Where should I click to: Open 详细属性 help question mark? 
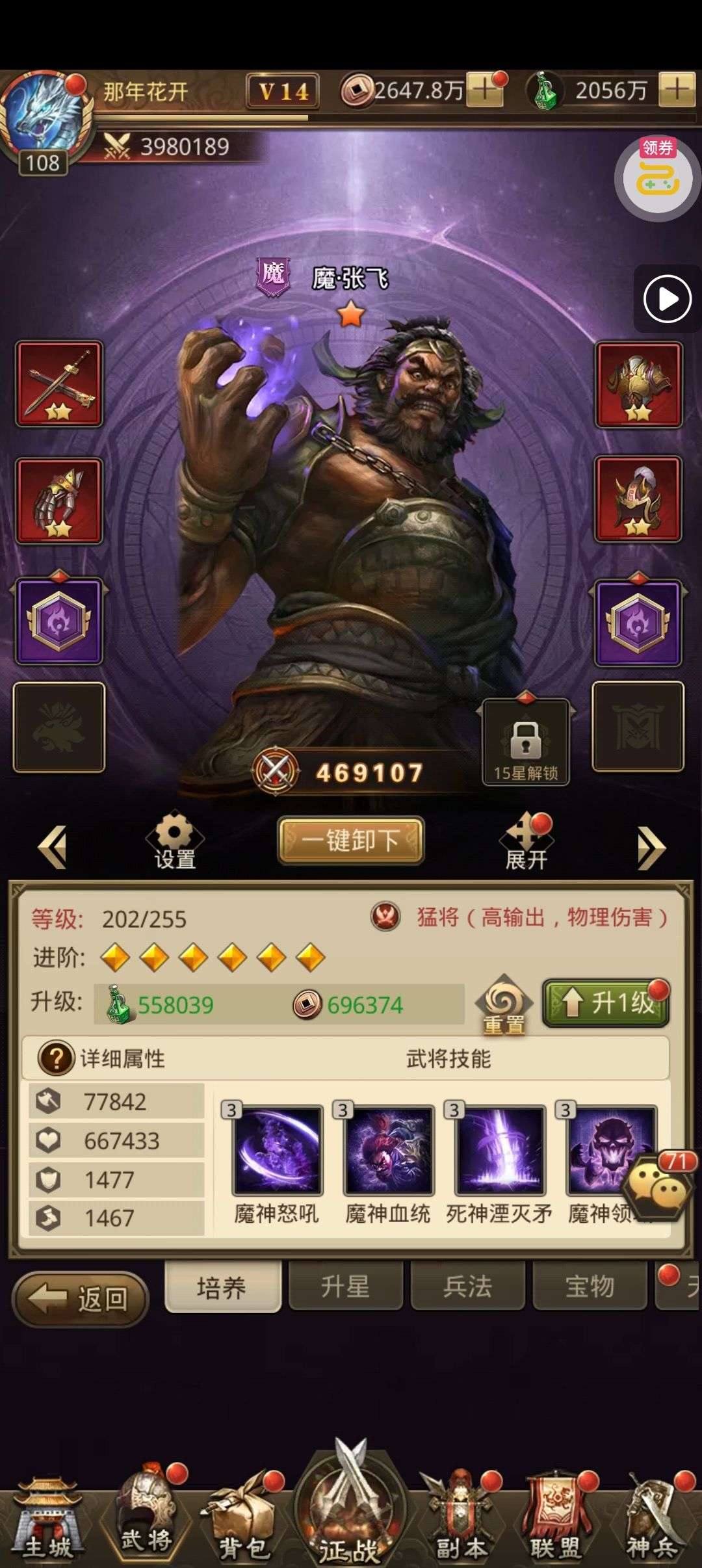click(56, 1058)
